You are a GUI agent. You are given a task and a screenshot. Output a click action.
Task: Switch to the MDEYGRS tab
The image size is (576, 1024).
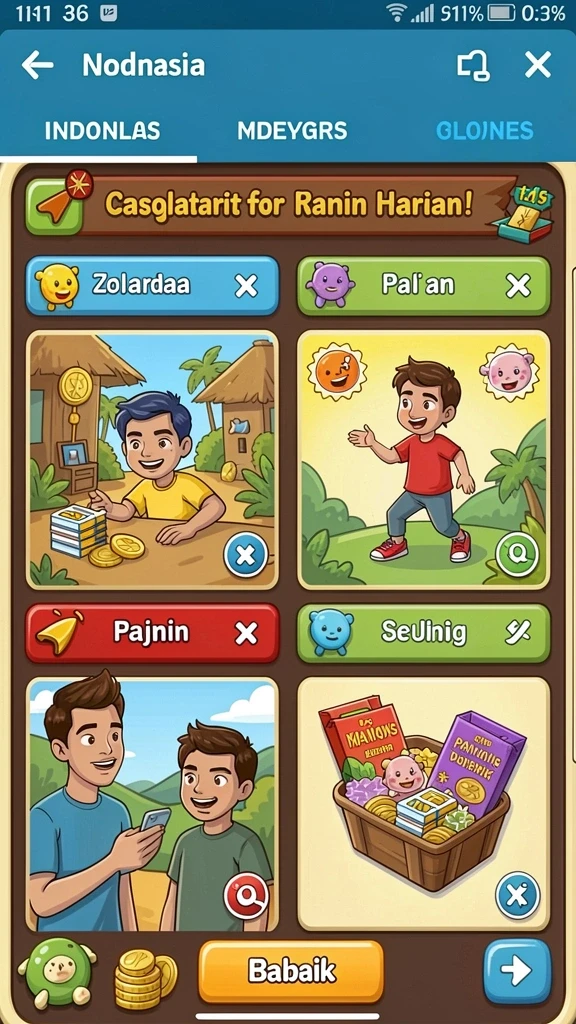click(292, 131)
